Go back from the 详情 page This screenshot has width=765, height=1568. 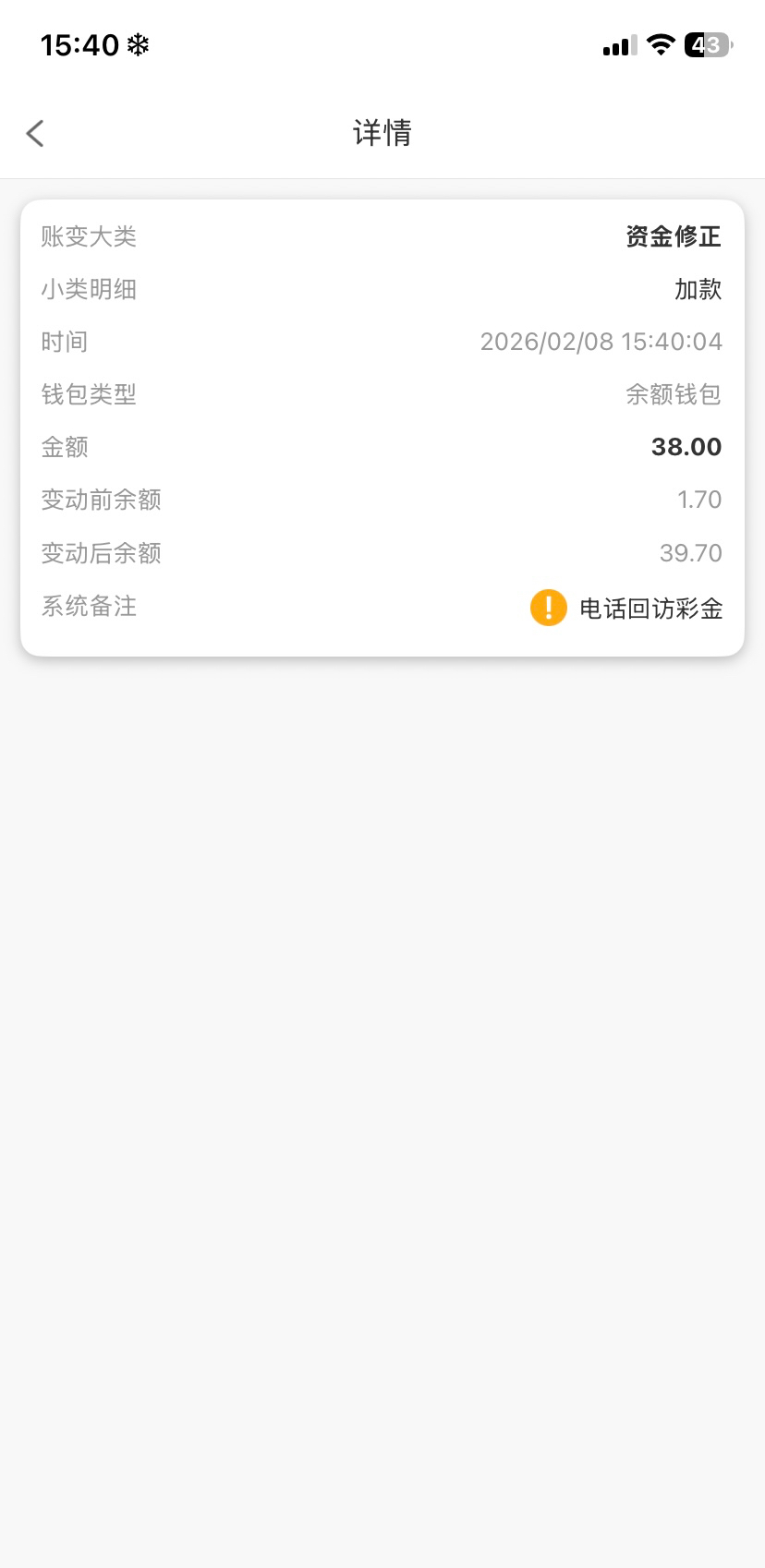click(35, 134)
